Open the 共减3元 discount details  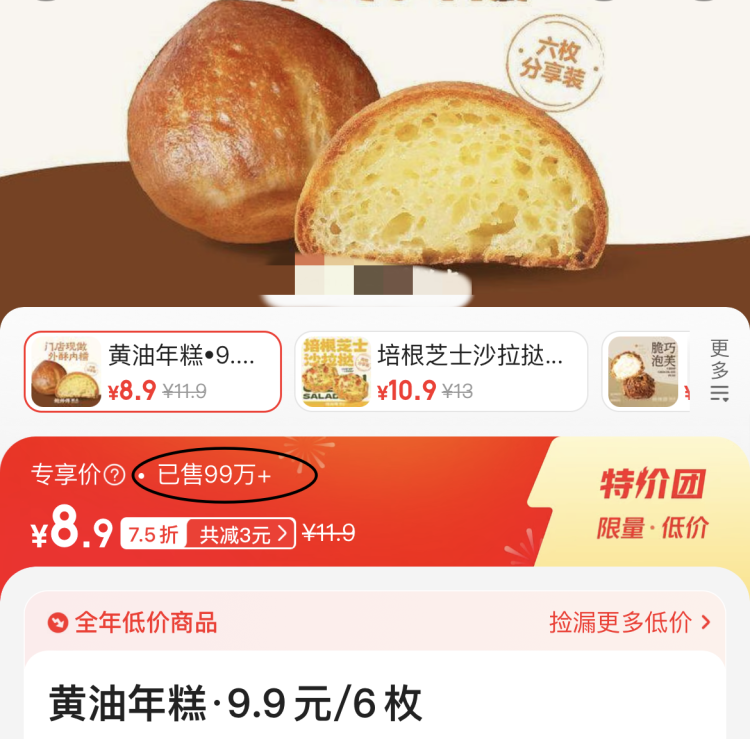click(x=243, y=534)
